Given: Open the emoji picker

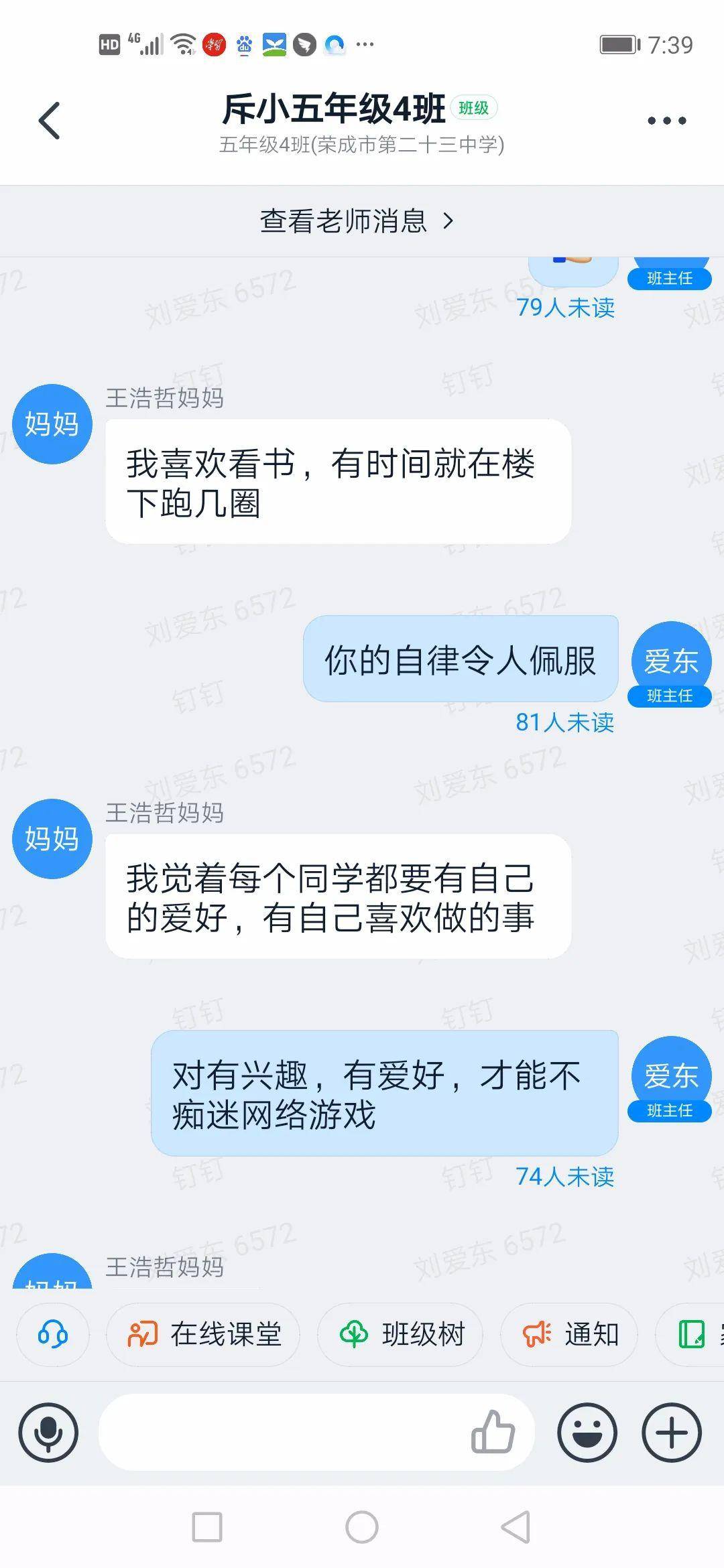Looking at the screenshot, I should 587,1433.
